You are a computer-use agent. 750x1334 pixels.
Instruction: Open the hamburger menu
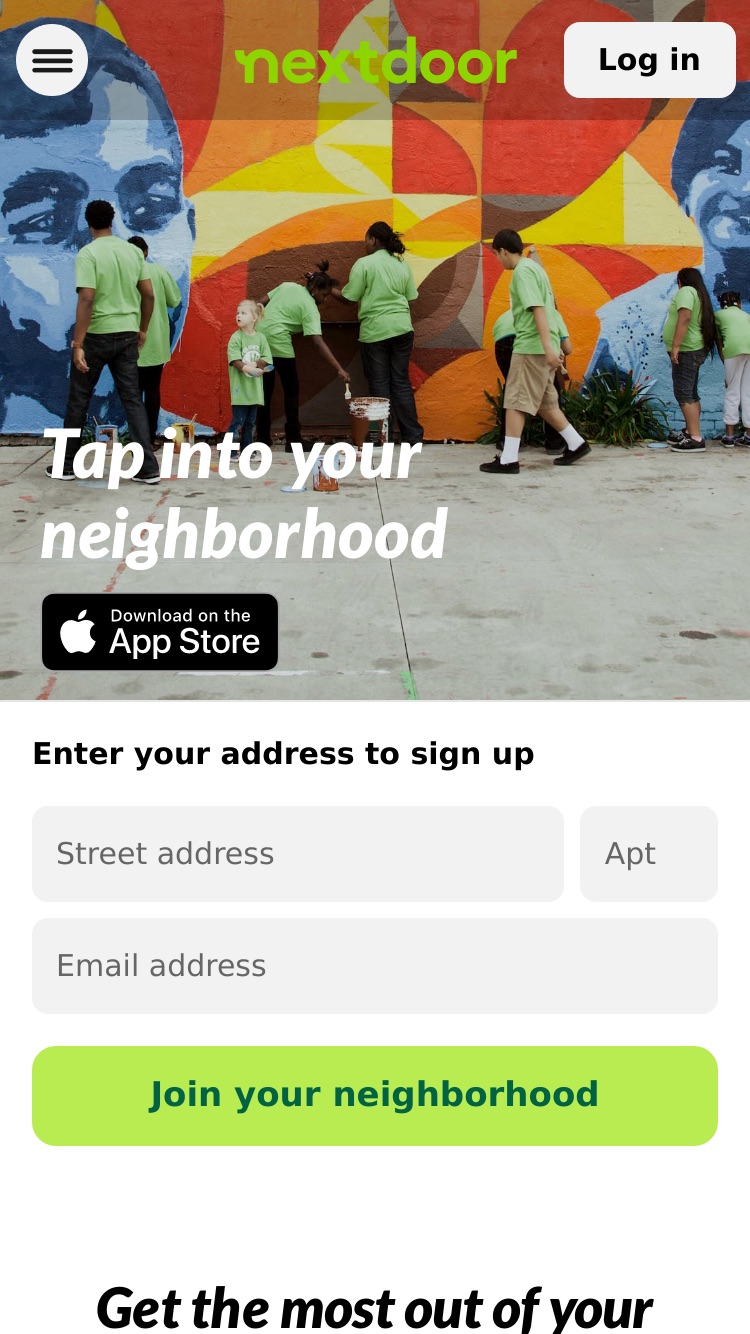pyautogui.click(x=52, y=60)
